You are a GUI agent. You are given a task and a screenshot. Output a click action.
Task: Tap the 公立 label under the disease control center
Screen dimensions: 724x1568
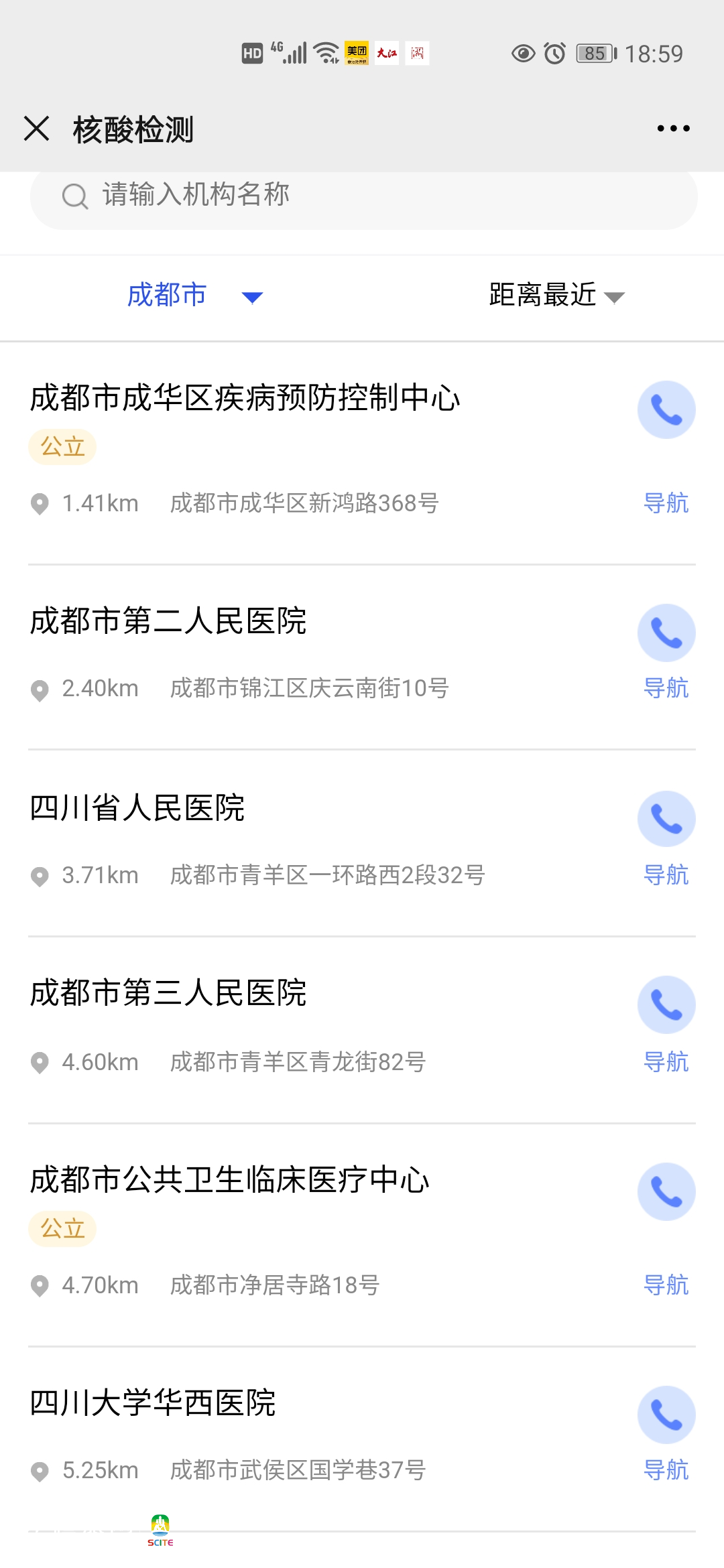click(x=61, y=446)
